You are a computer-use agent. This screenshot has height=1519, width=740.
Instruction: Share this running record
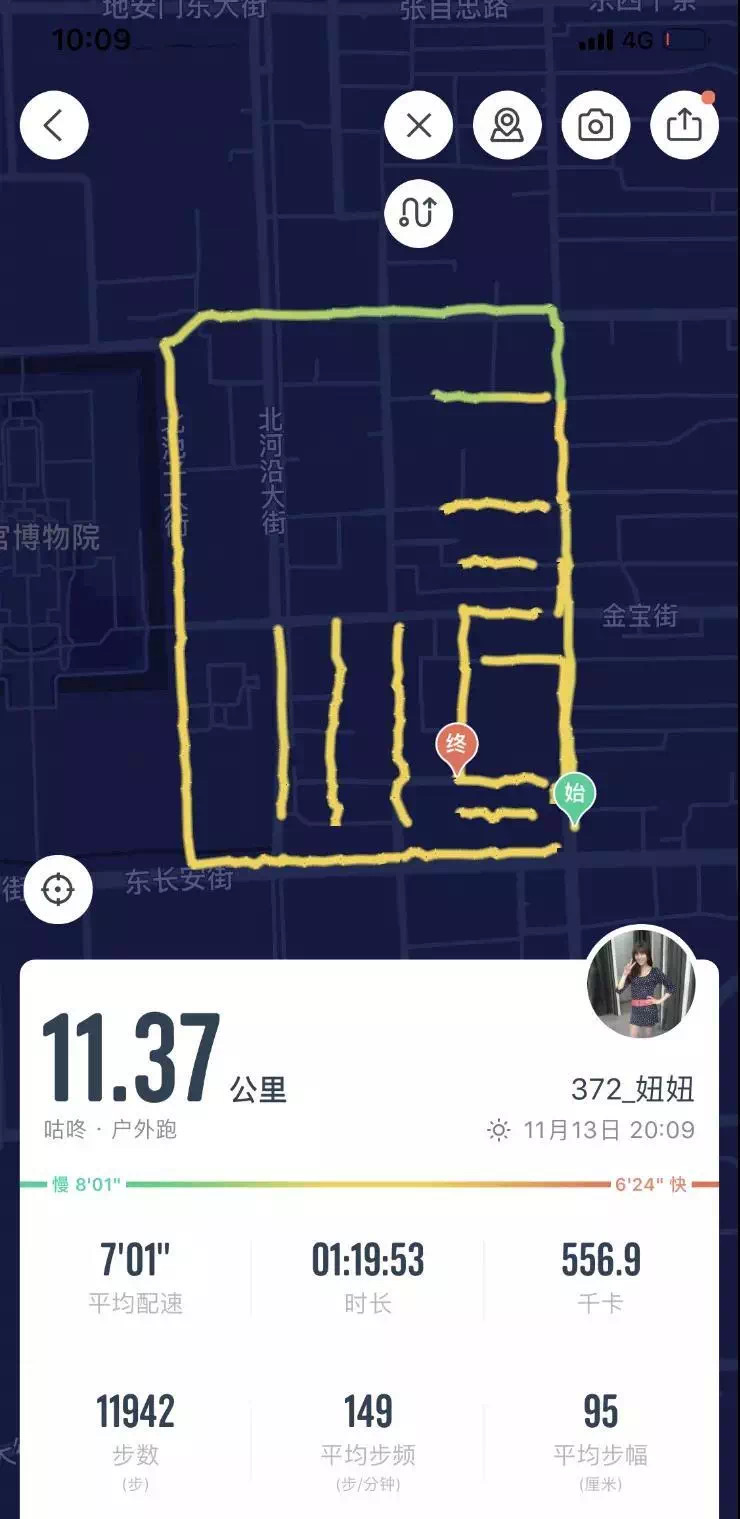(x=684, y=125)
